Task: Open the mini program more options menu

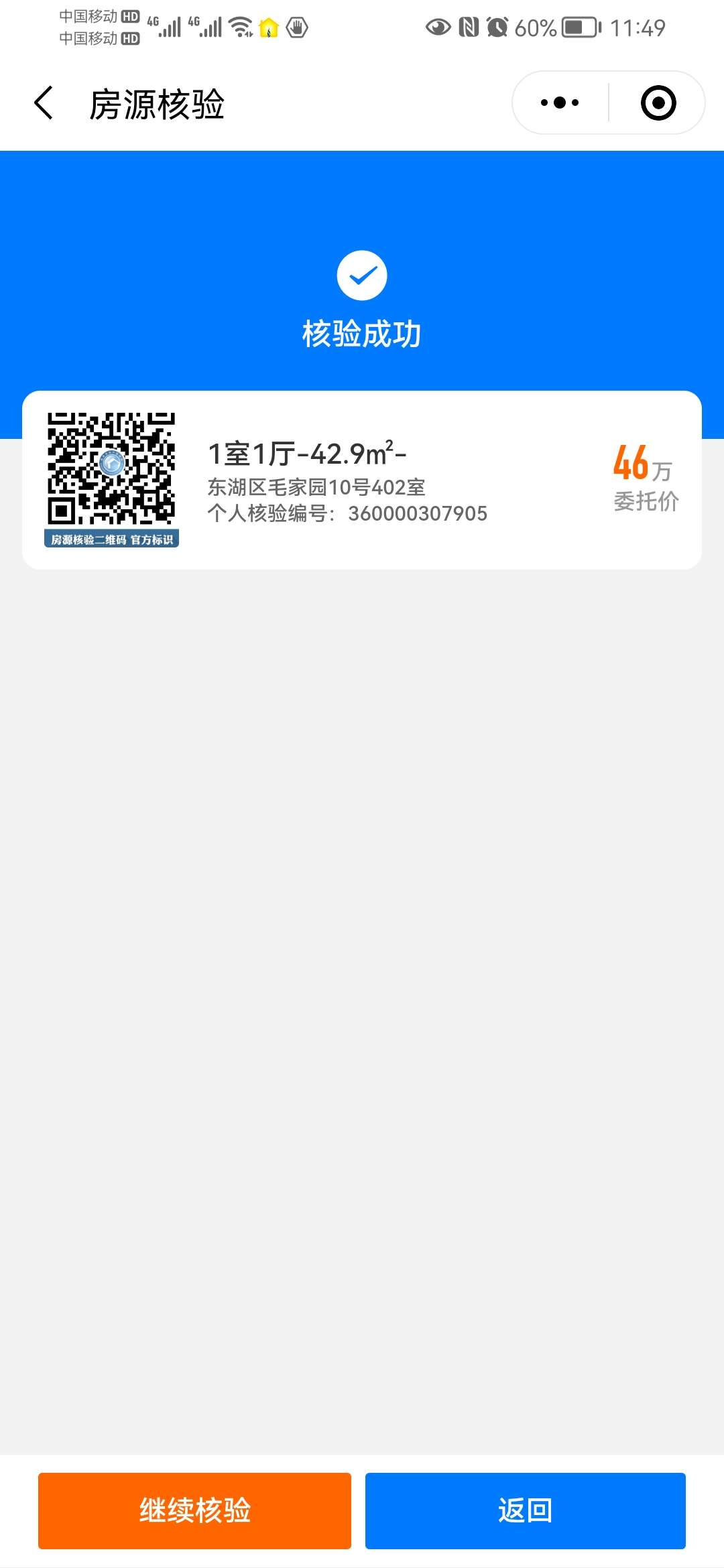Action: (x=560, y=103)
